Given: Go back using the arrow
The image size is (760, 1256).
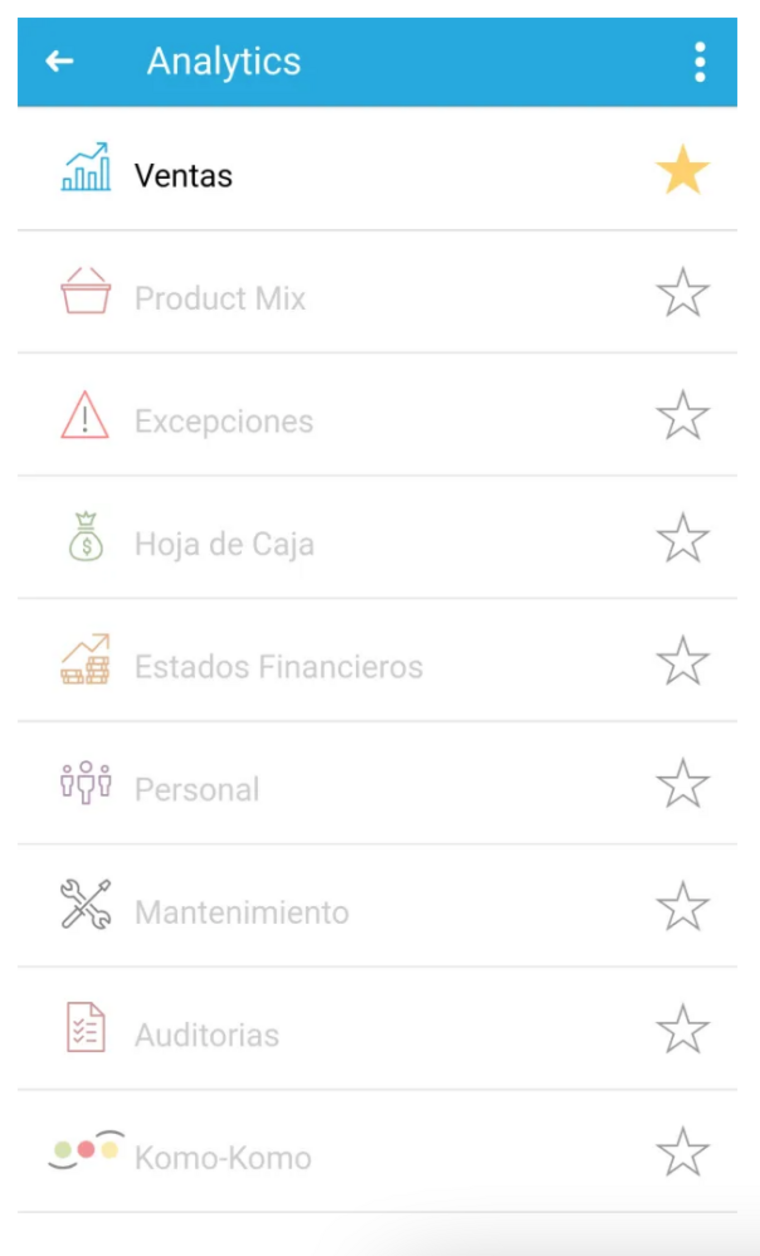Looking at the screenshot, I should pos(59,62).
